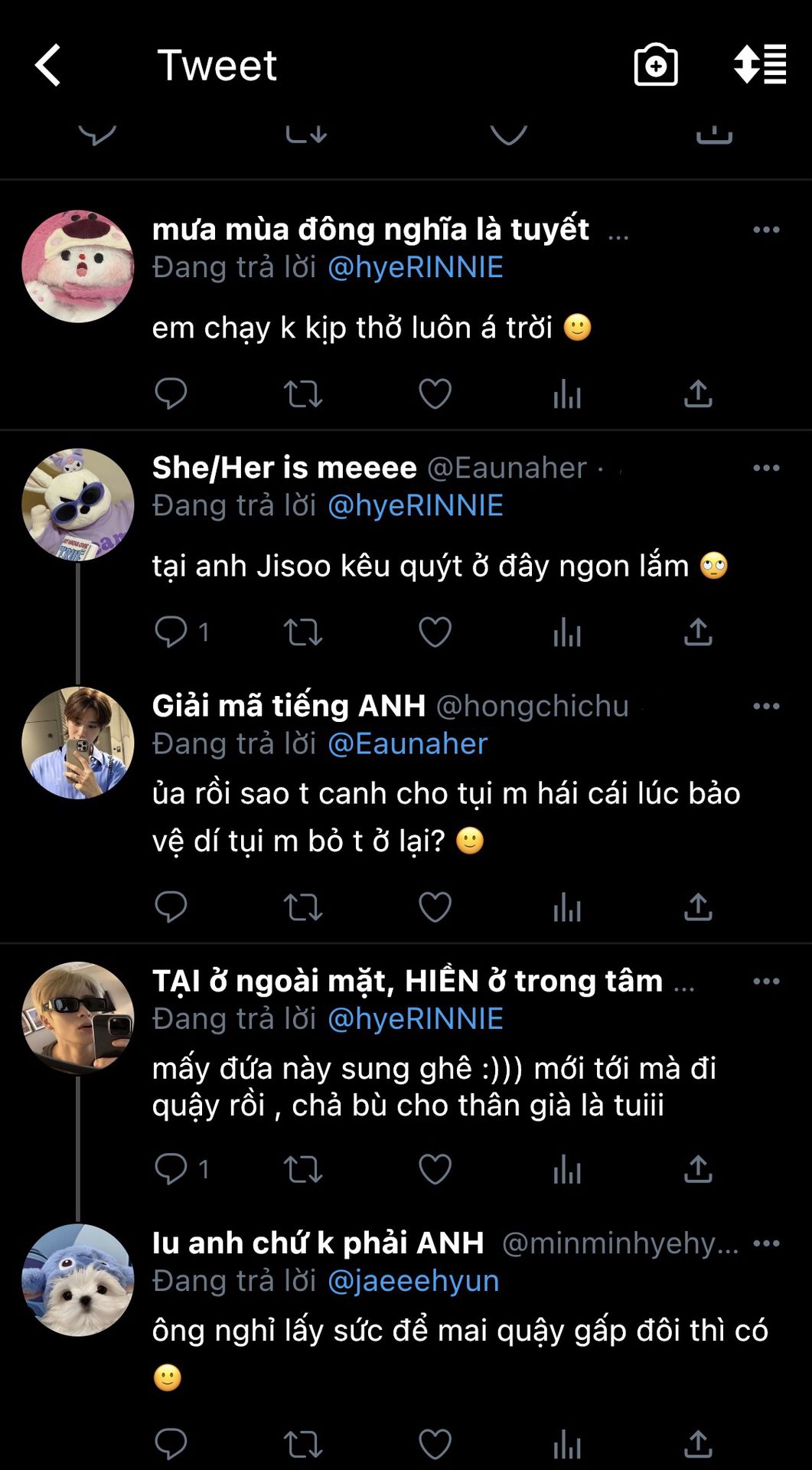Open more options on 'mưa mùa đông' reply
The width and height of the screenshot is (812, 1470).
coord(765,230)
